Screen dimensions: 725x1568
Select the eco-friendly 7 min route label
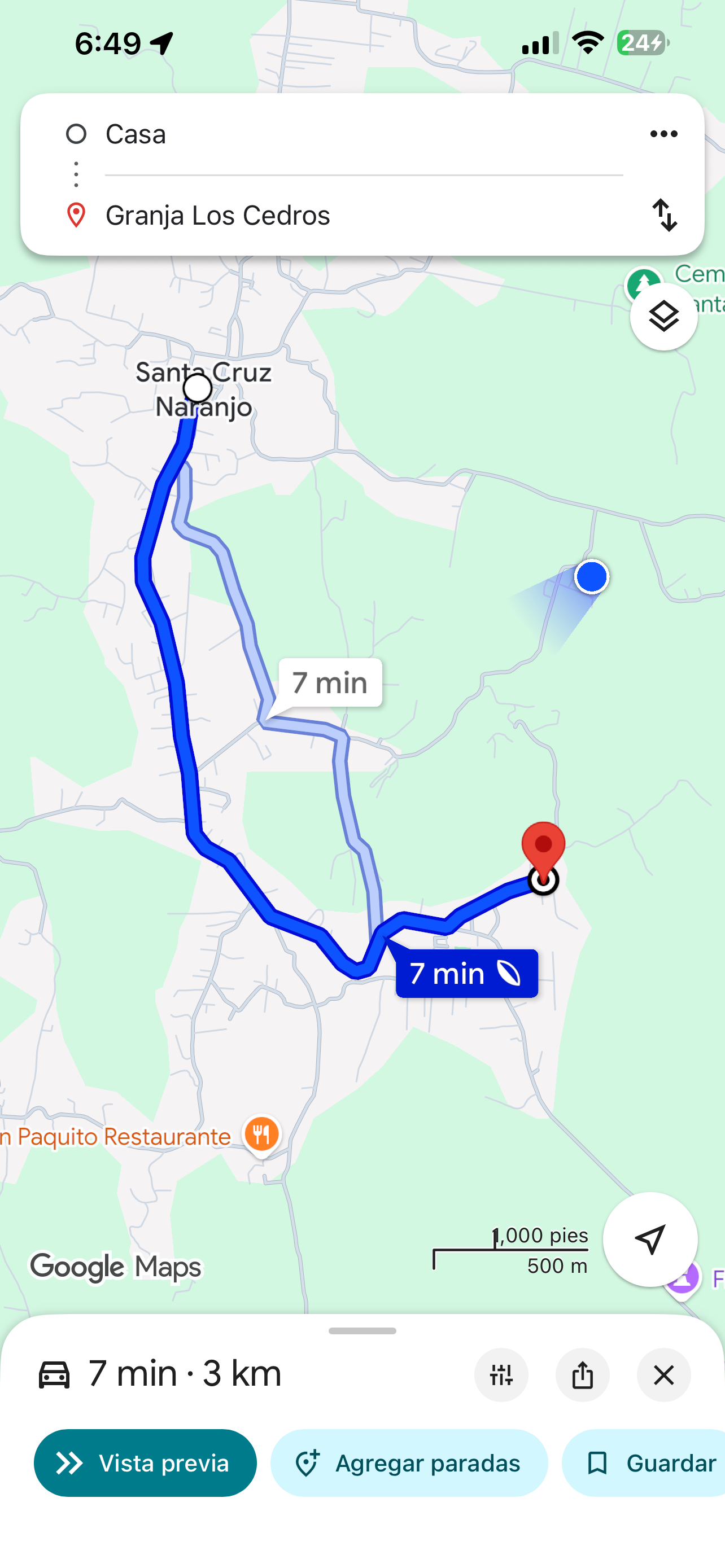[x=466, y=974]
